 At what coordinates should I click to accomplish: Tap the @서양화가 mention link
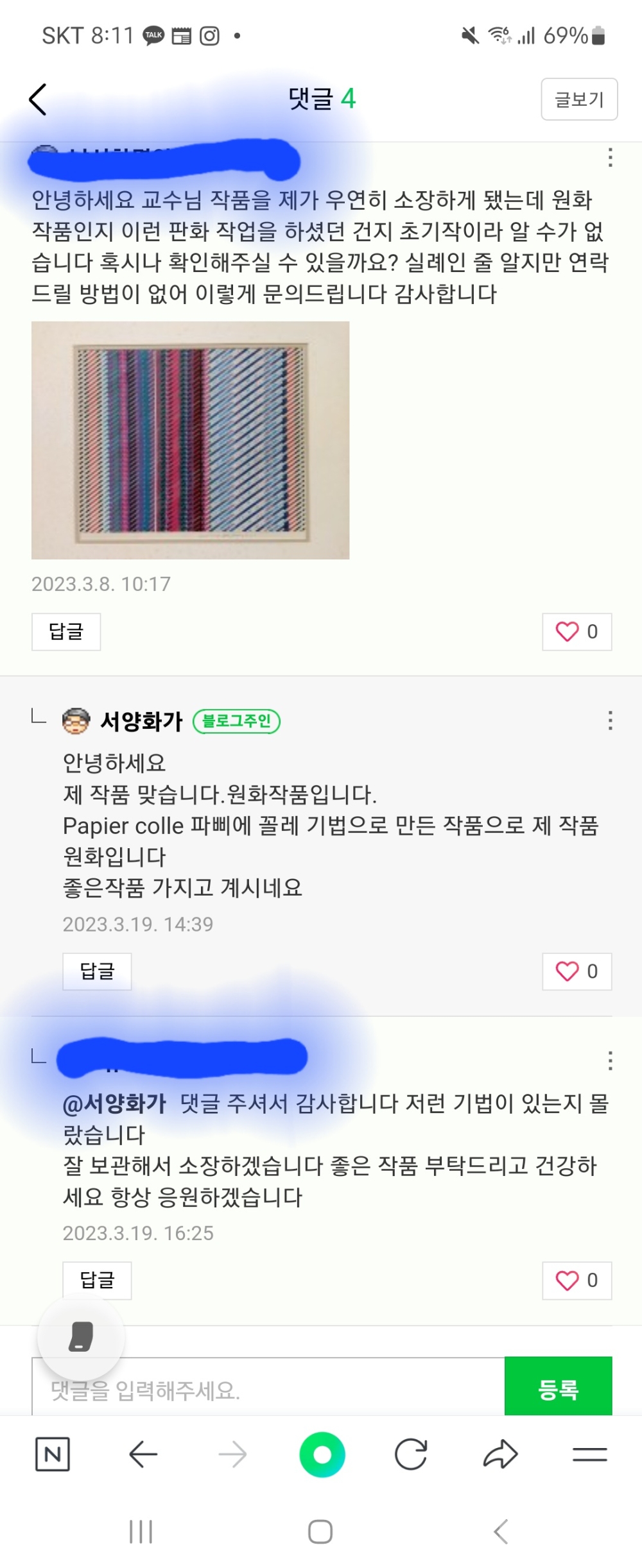click(114, 1104)
